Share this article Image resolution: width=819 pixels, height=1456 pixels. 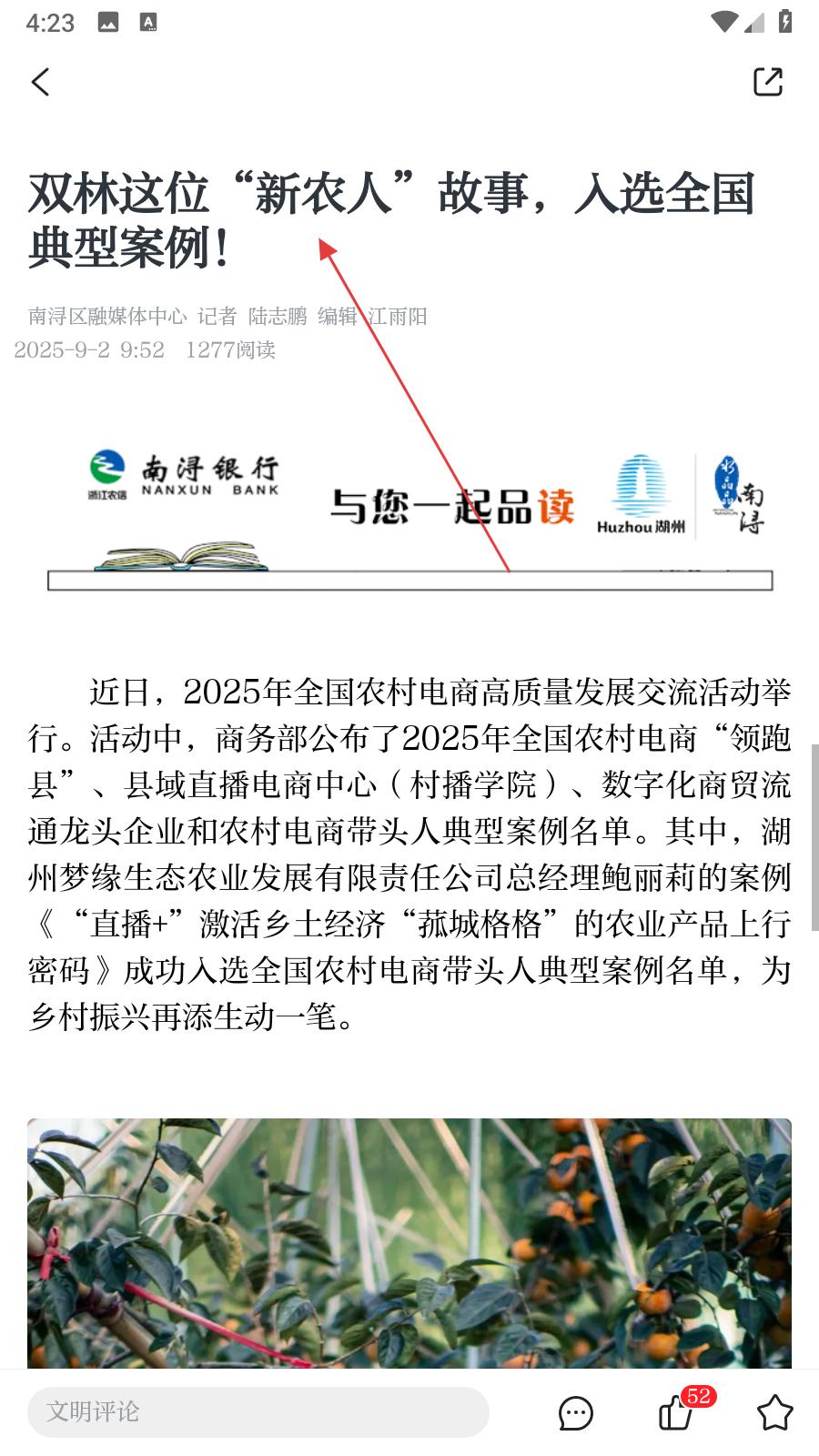[x=767, y=82]
